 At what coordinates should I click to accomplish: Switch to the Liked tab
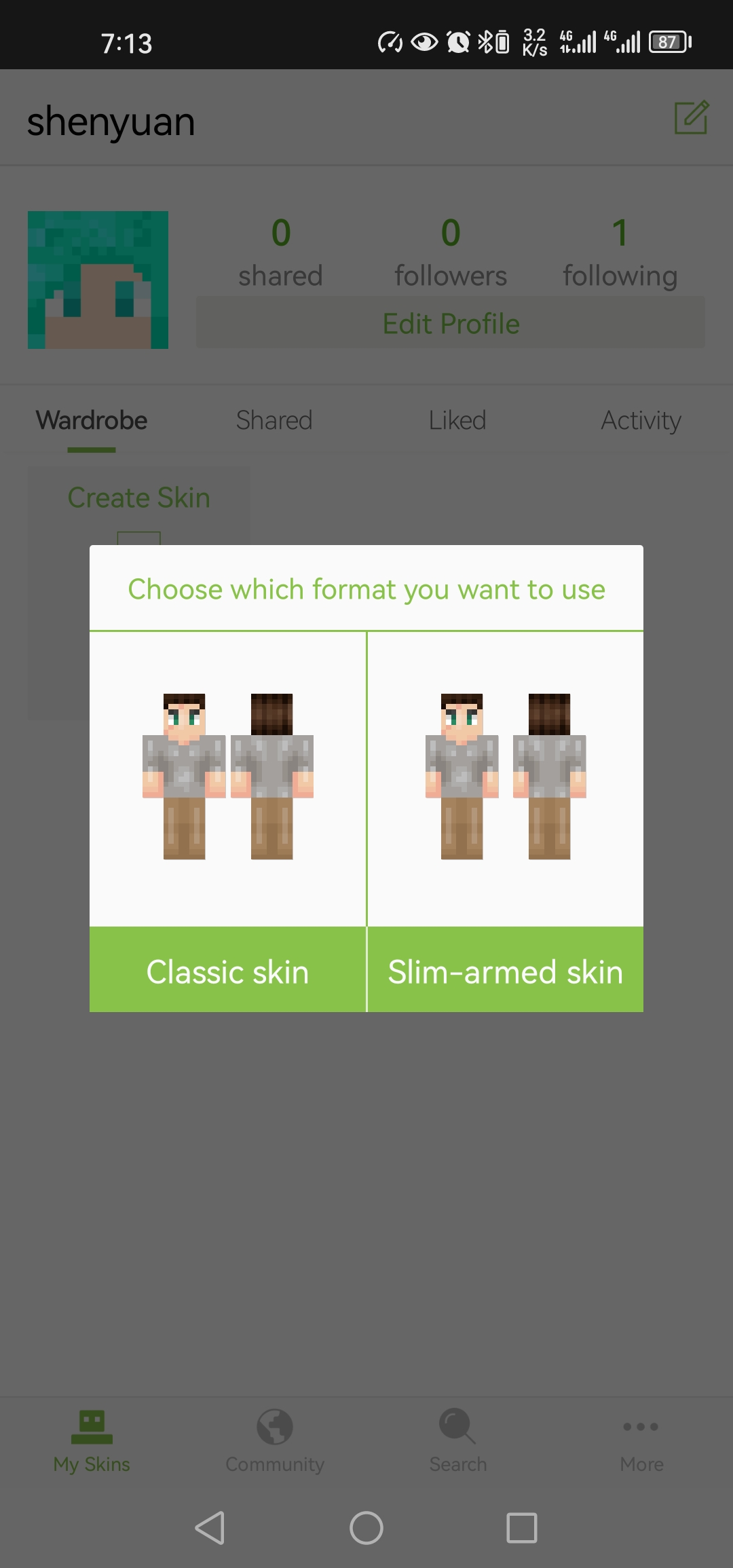point(457,420)
